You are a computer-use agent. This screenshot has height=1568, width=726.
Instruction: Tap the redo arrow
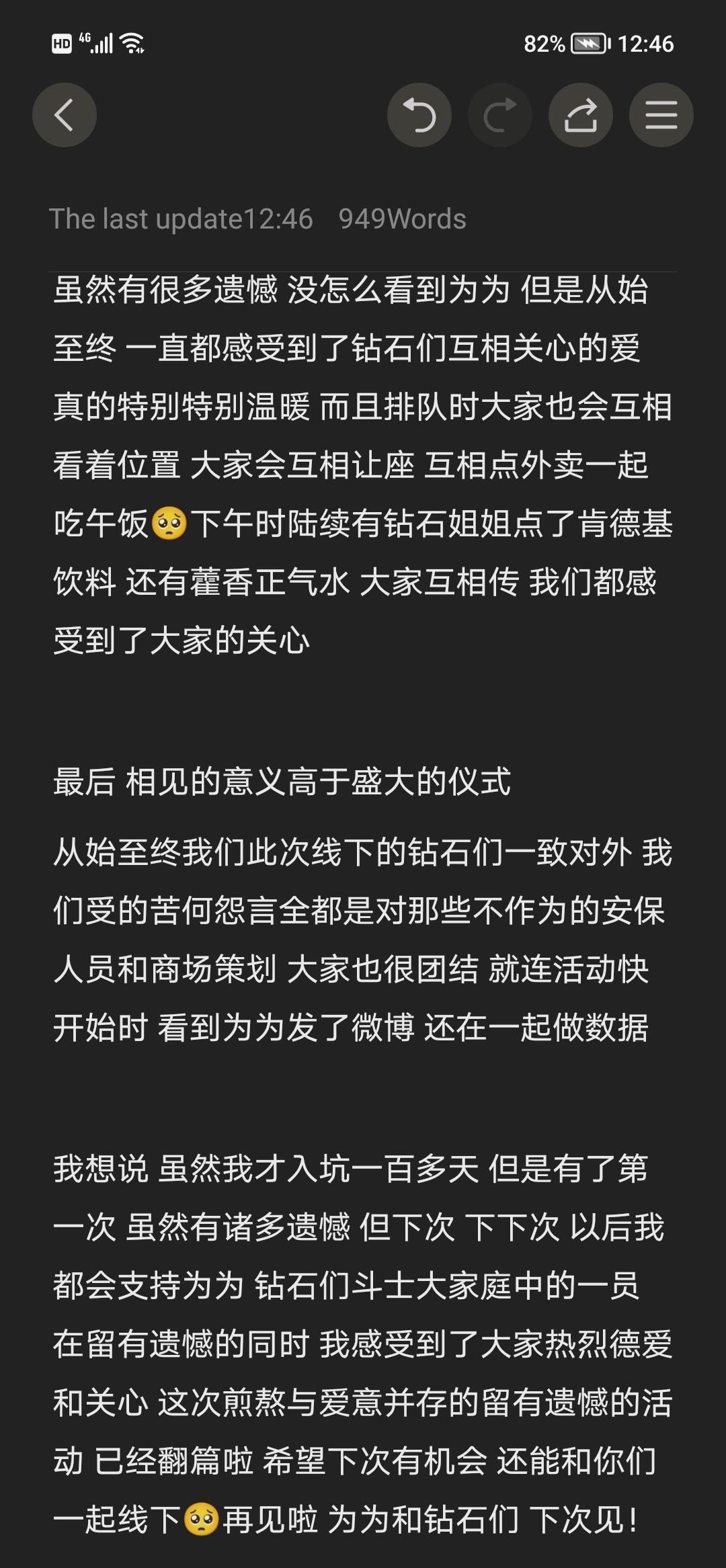(x=500, y=115)
